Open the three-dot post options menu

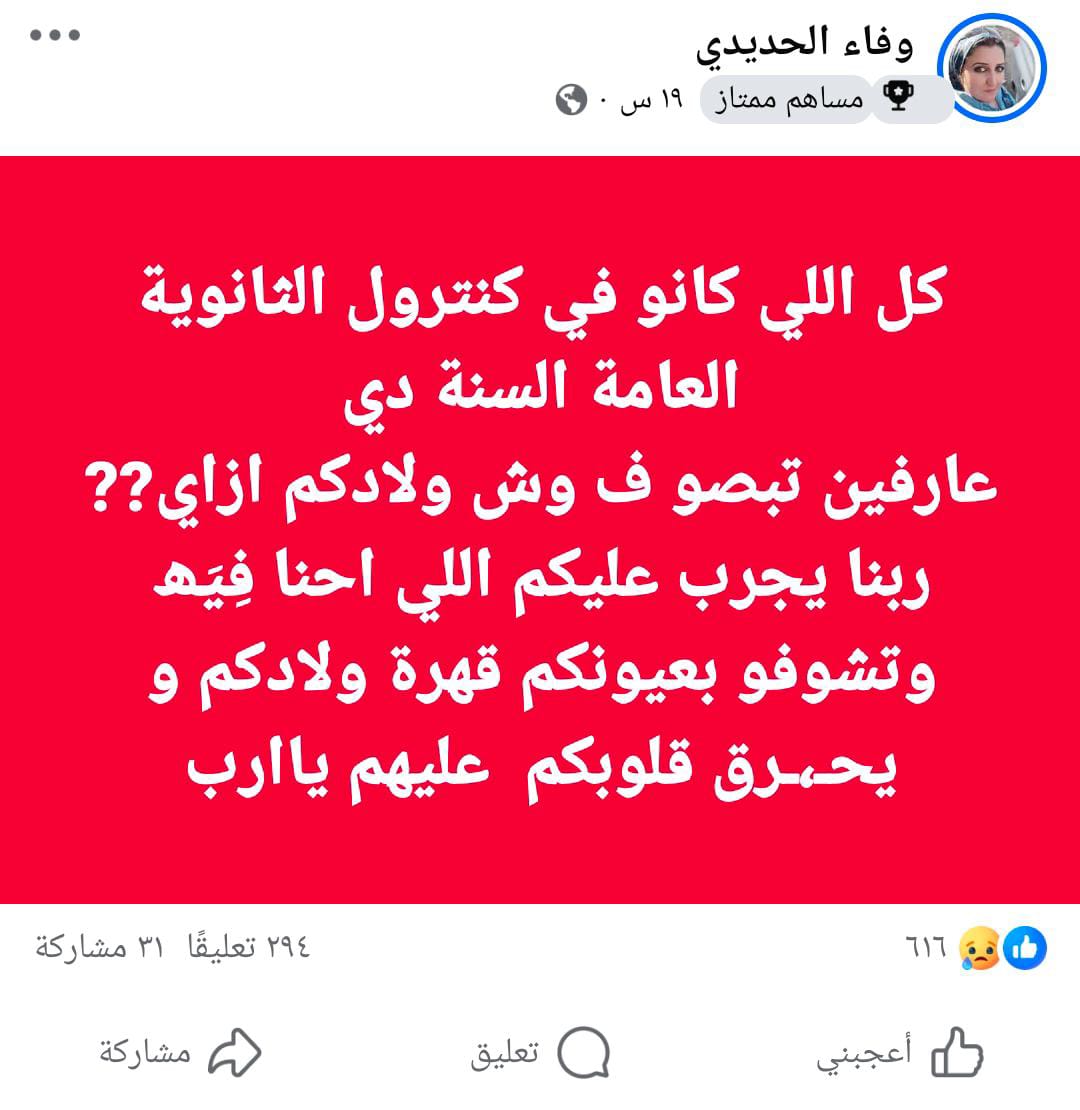point(55,35)
